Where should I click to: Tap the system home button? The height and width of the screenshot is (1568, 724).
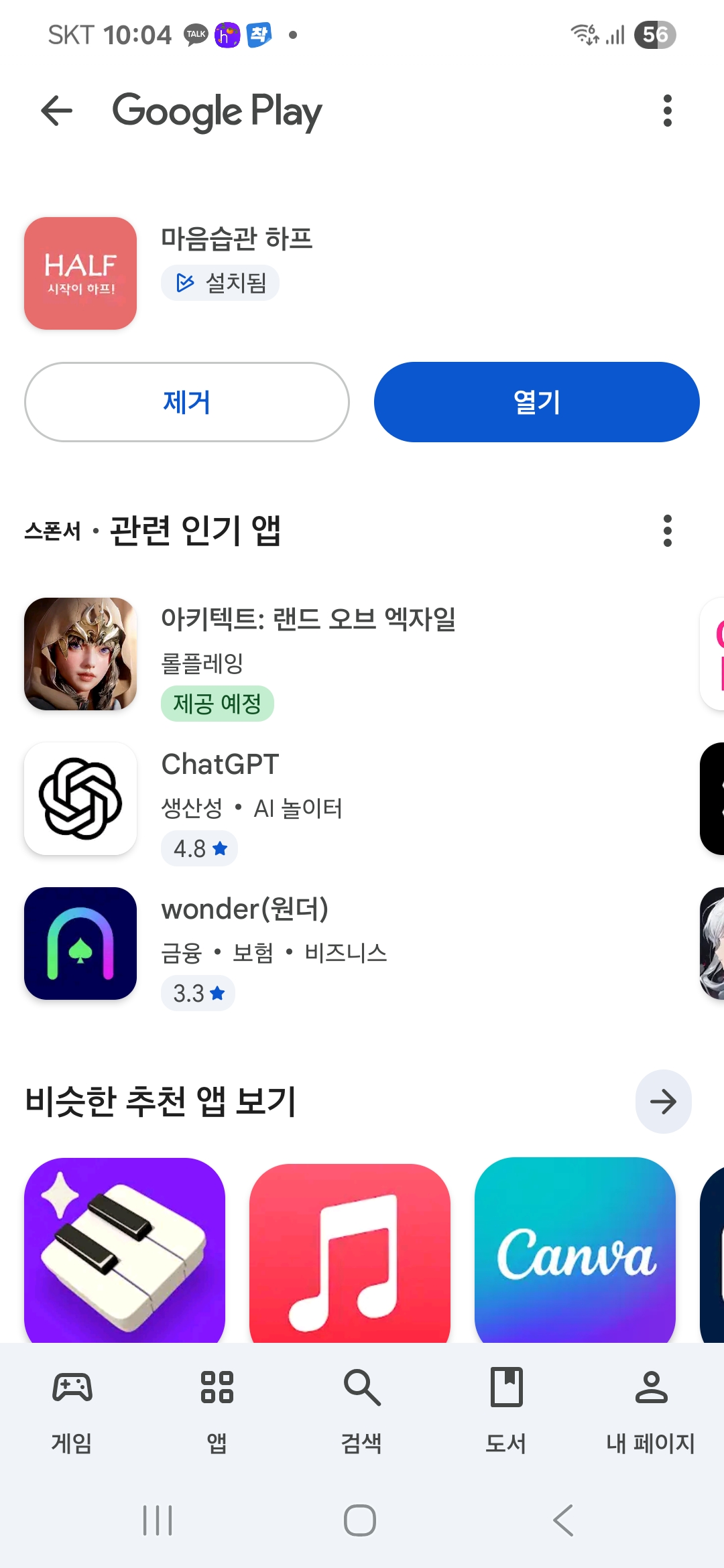tap(360, 1520)
